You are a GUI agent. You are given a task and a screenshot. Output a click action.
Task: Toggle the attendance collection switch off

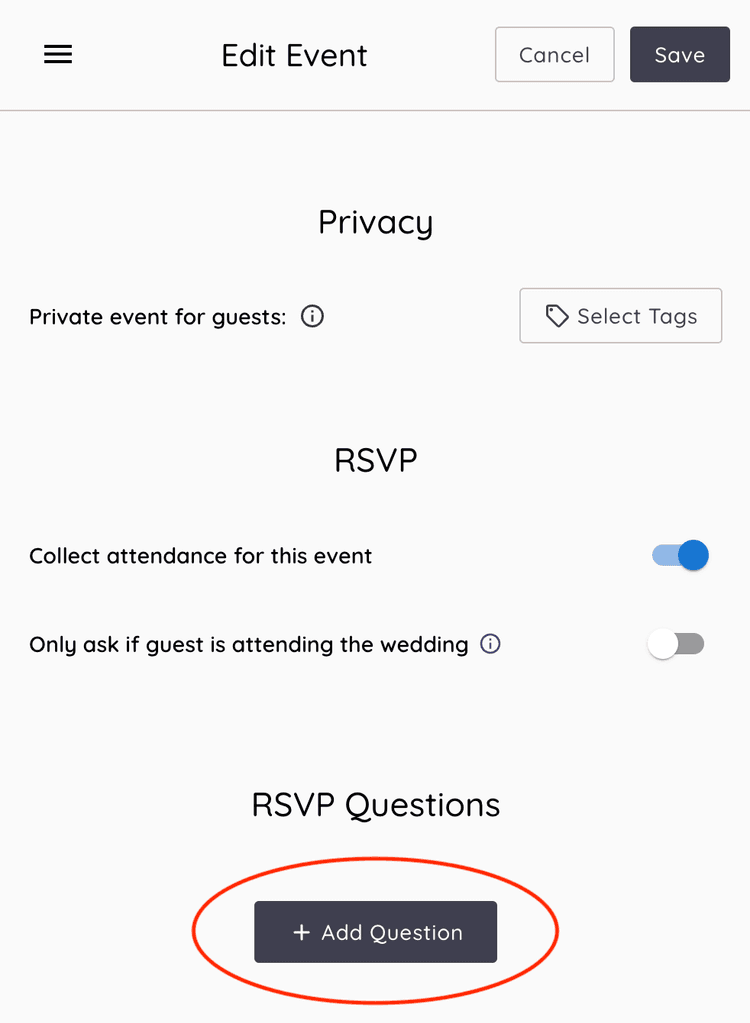(680, 555)
